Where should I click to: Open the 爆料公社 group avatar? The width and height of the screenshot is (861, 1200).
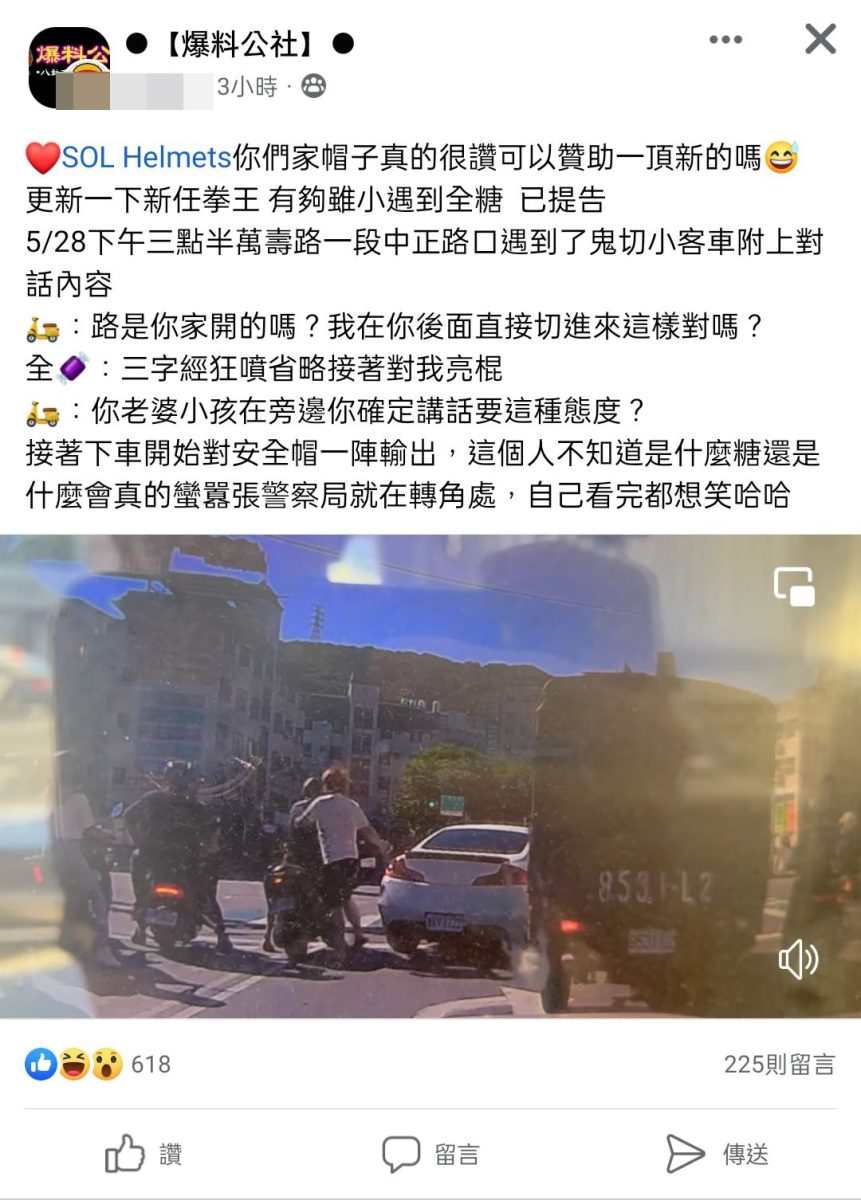(69, 67)
